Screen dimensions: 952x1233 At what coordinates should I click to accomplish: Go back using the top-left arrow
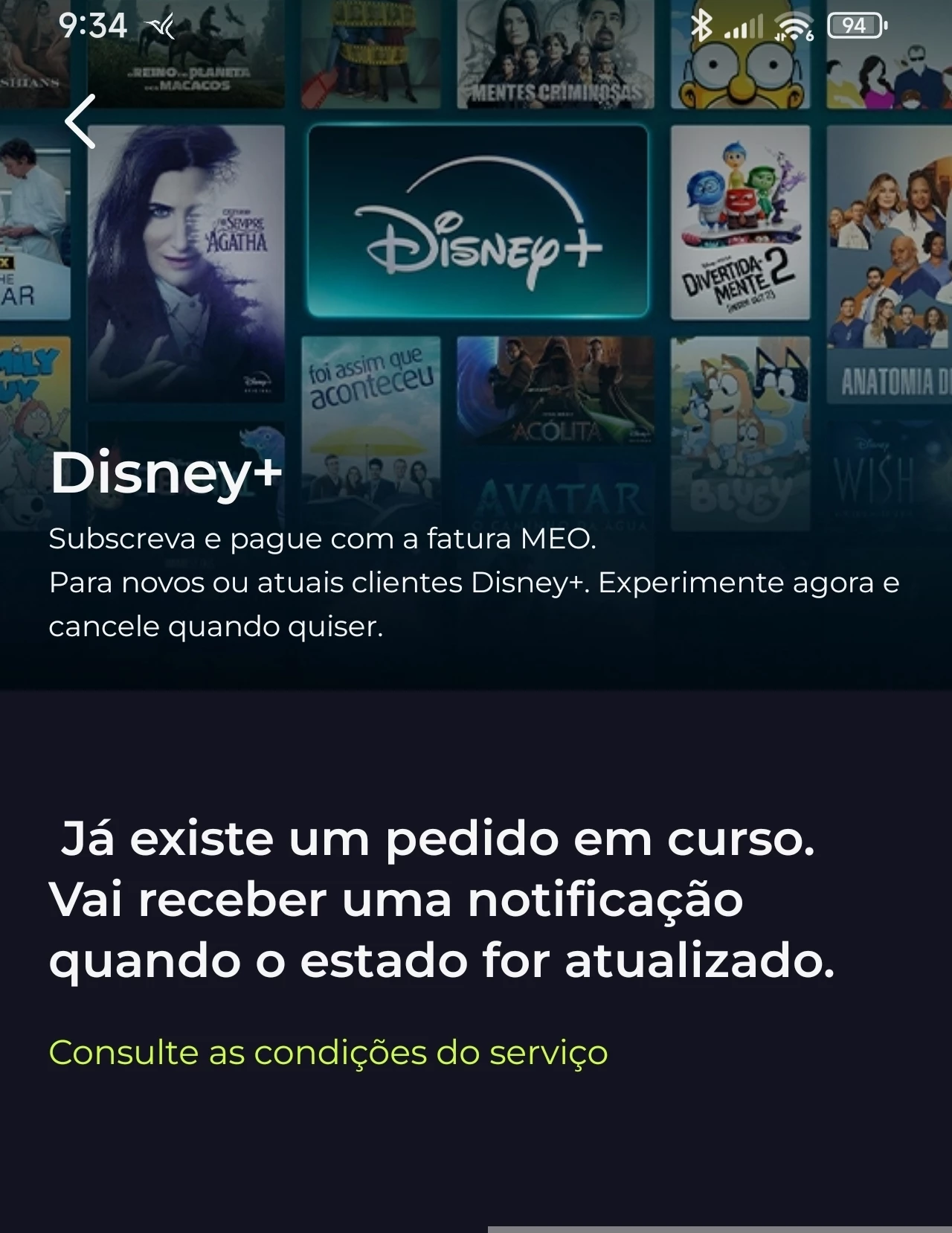coord(80,121)
